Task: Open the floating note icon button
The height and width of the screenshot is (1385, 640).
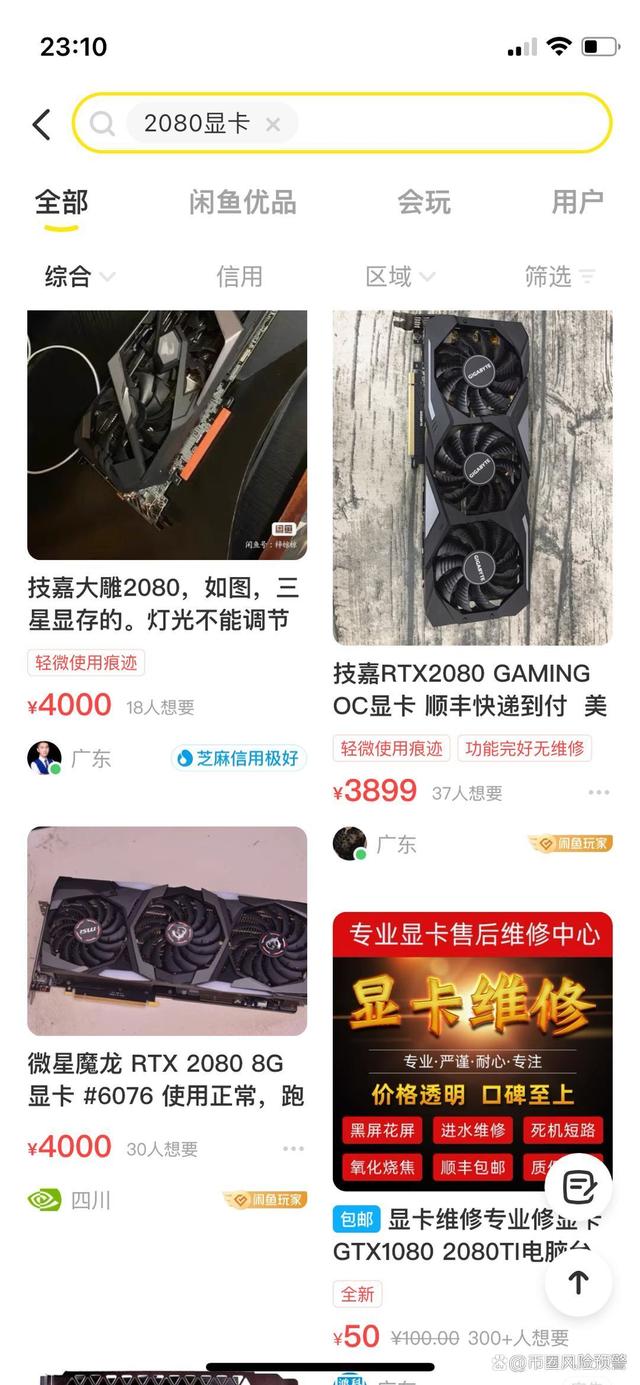Action: 578,1187
